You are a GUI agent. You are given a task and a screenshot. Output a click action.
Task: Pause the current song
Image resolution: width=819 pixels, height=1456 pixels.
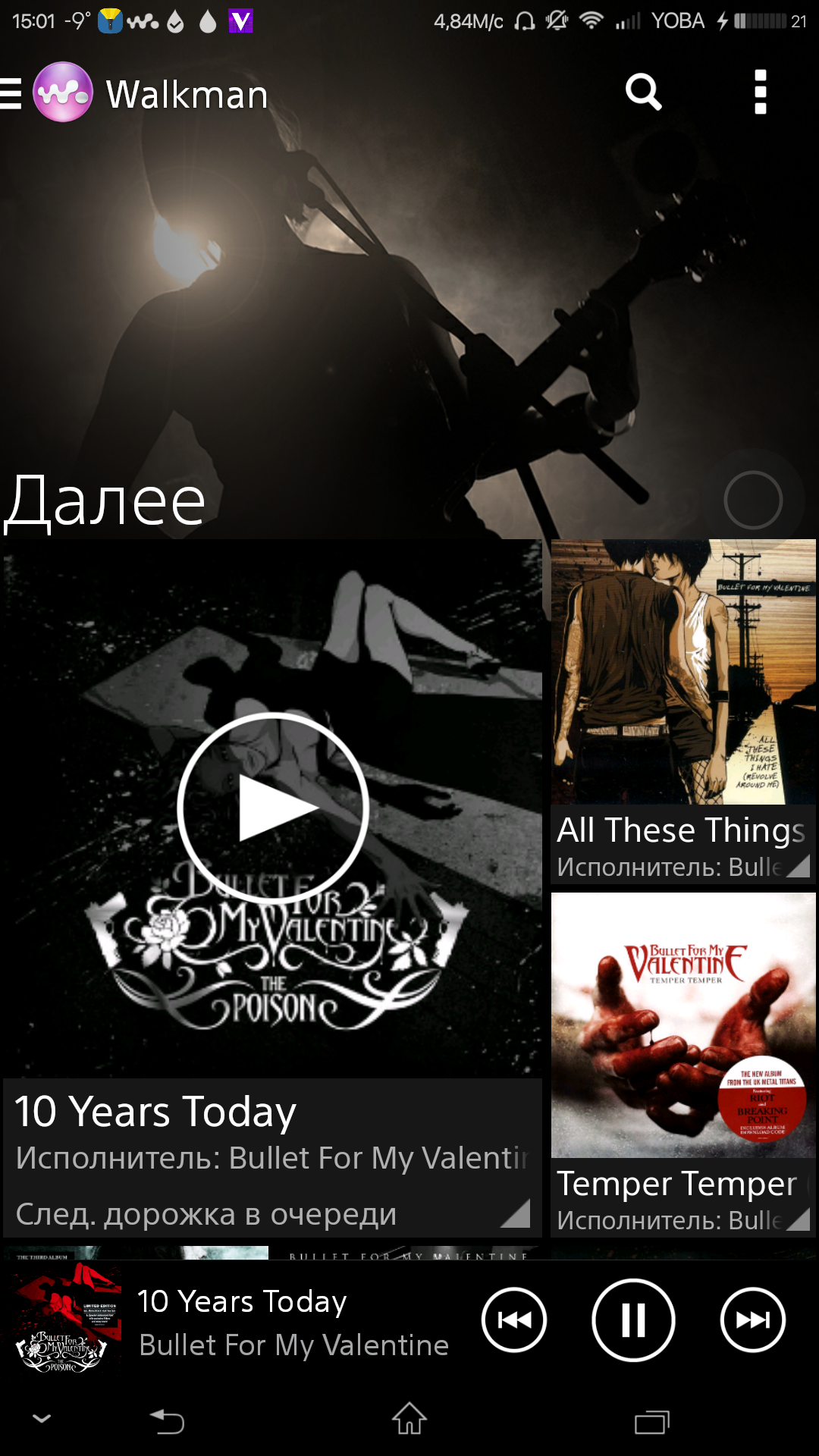[633, 1320]
